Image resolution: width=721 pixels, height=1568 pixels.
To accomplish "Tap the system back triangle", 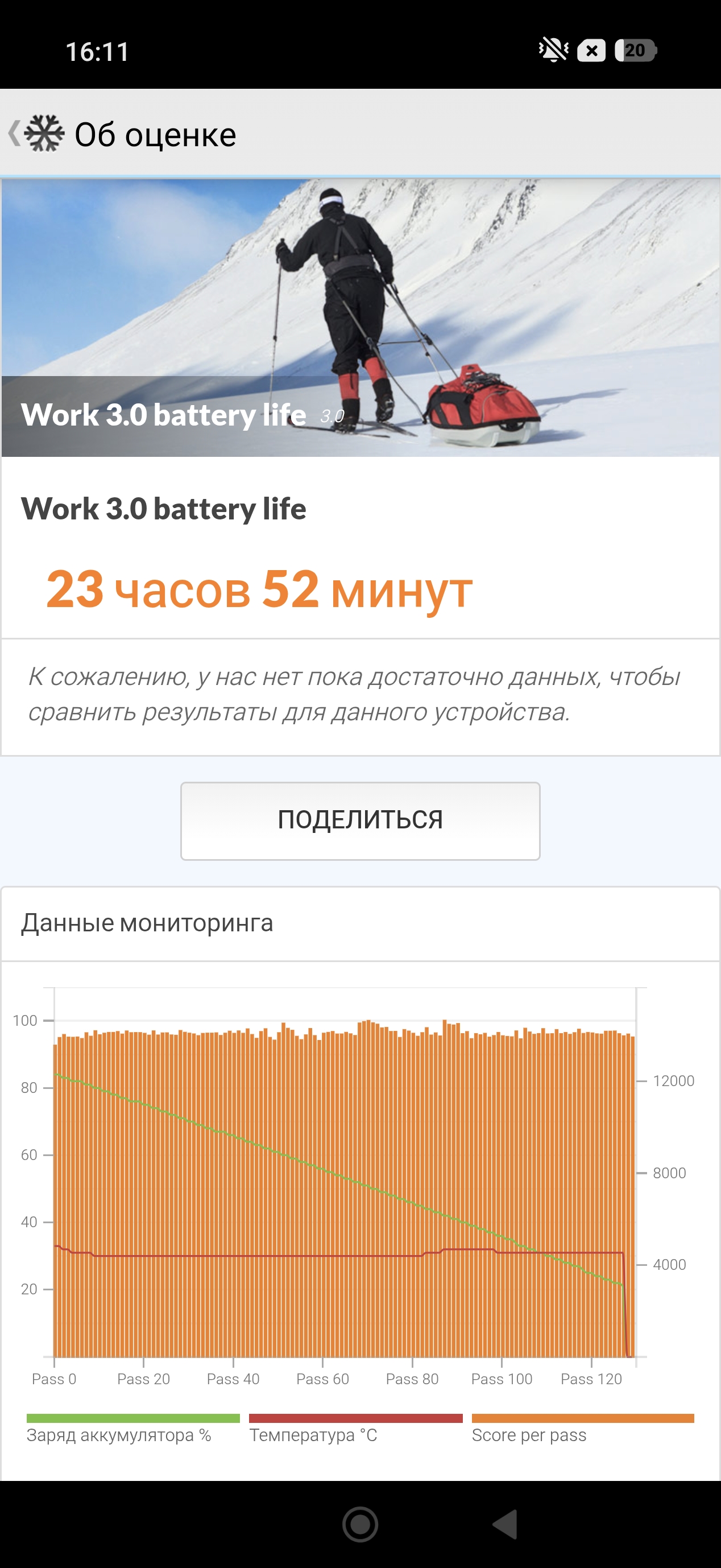I will click(x=505, y=1524).
